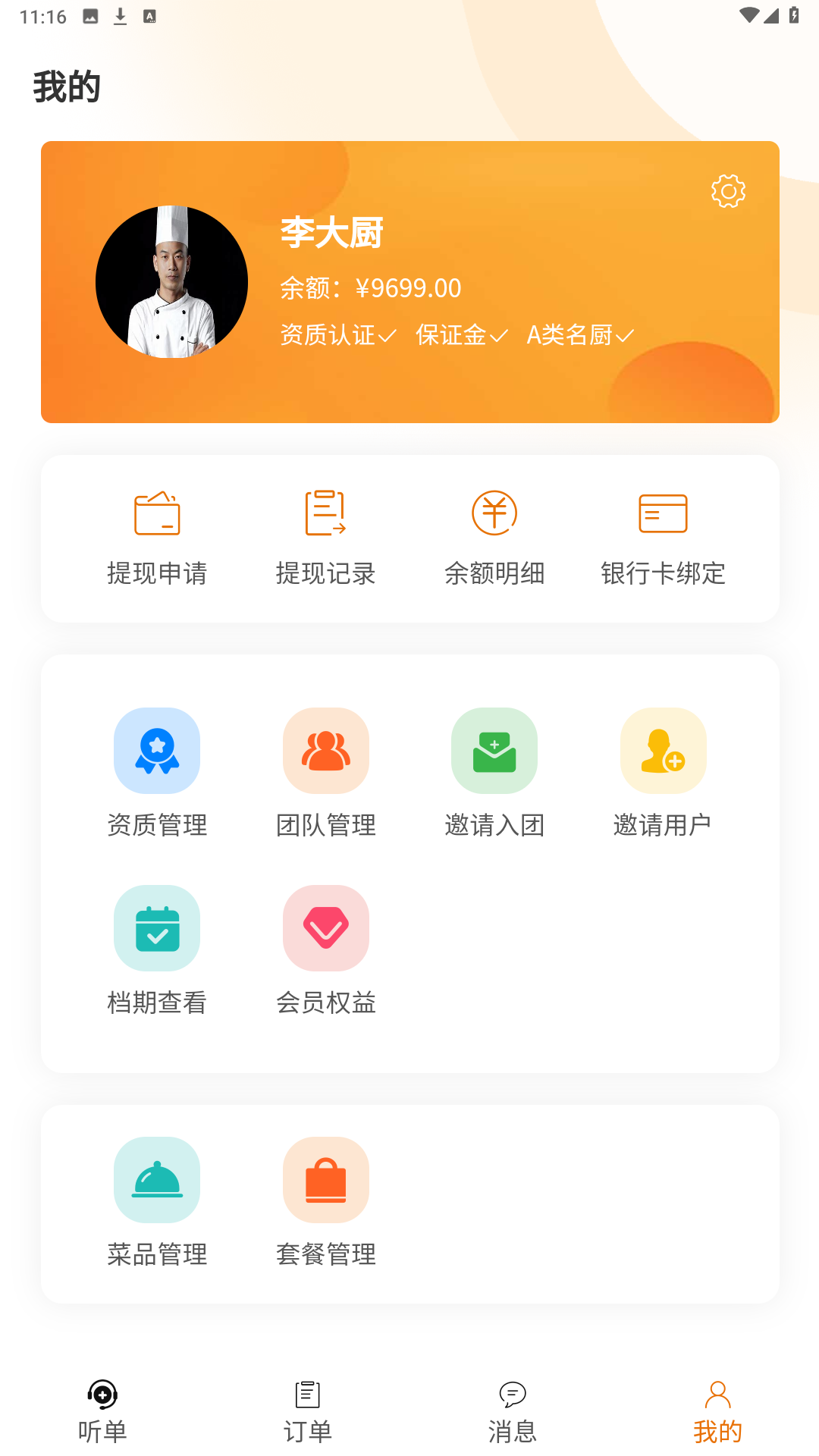Select the 我的 tab
The height and width of the screenshot is (1456, 819).
[717, 1411]
